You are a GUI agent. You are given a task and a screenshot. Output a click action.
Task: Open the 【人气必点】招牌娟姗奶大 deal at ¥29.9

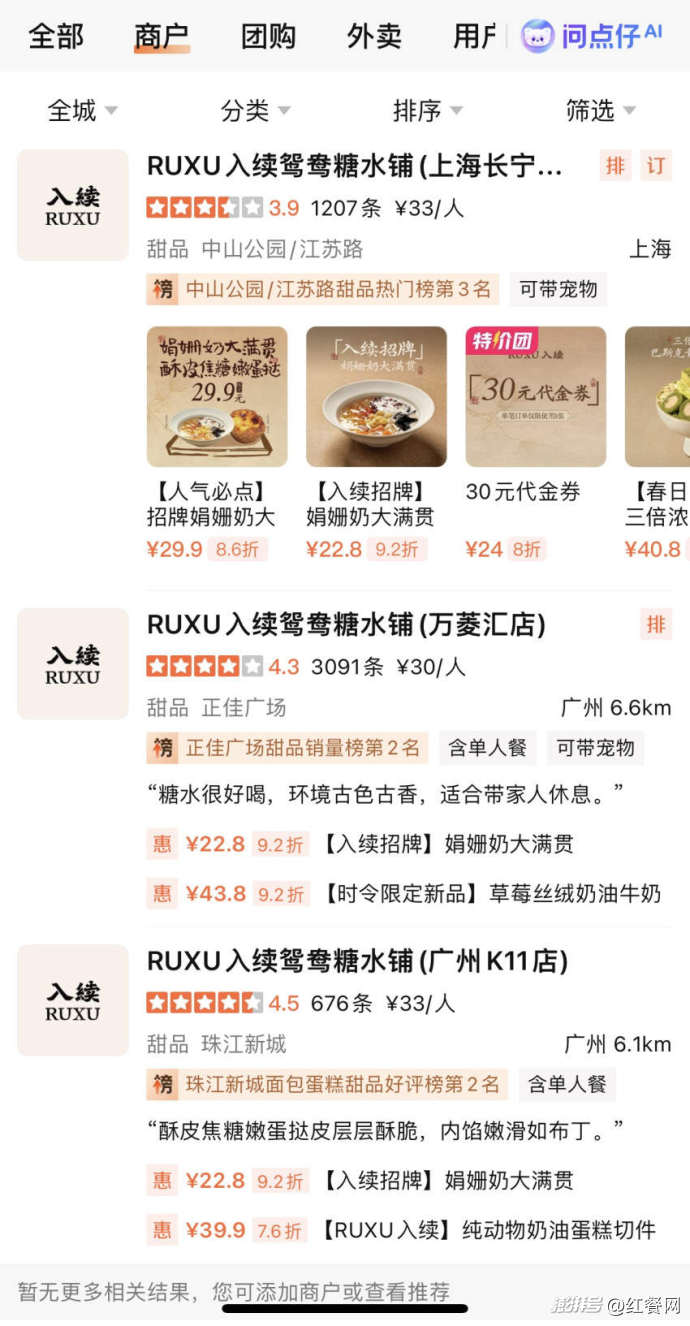point(216,440)
